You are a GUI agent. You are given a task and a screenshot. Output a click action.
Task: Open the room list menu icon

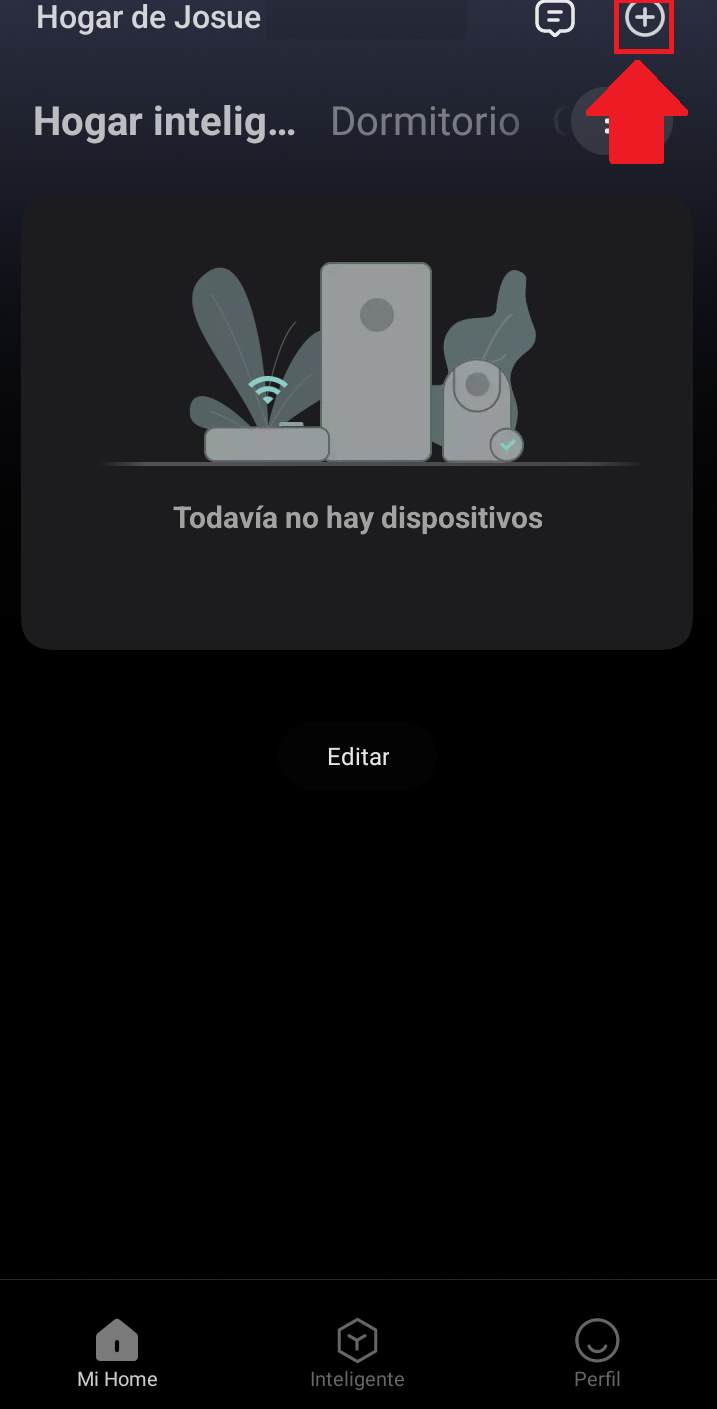(606, 124)
